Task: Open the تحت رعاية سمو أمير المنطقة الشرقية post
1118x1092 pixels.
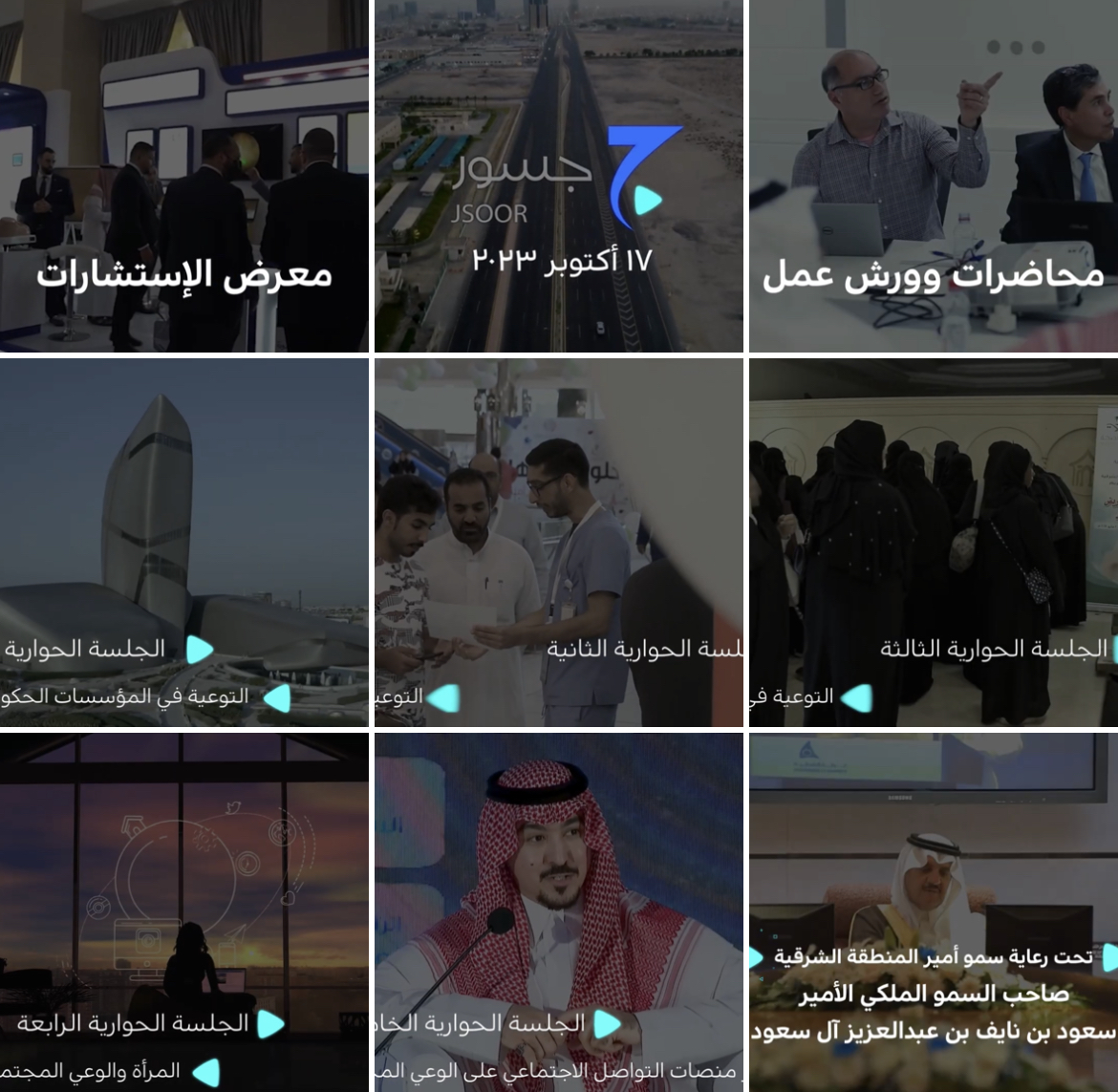Action: (x=934, y=912)
